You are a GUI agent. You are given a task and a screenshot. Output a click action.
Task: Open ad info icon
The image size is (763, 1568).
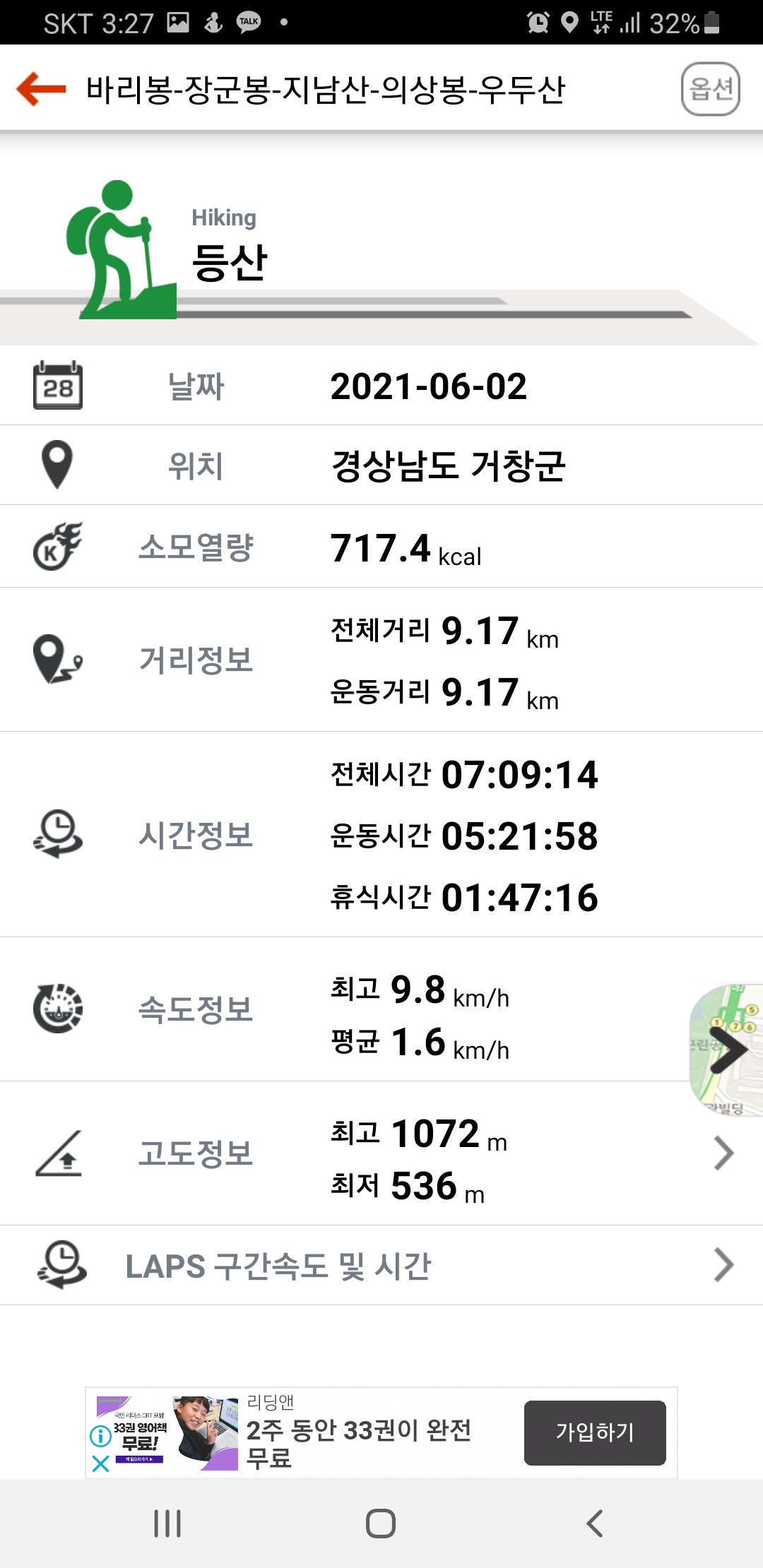[100, 1435]
